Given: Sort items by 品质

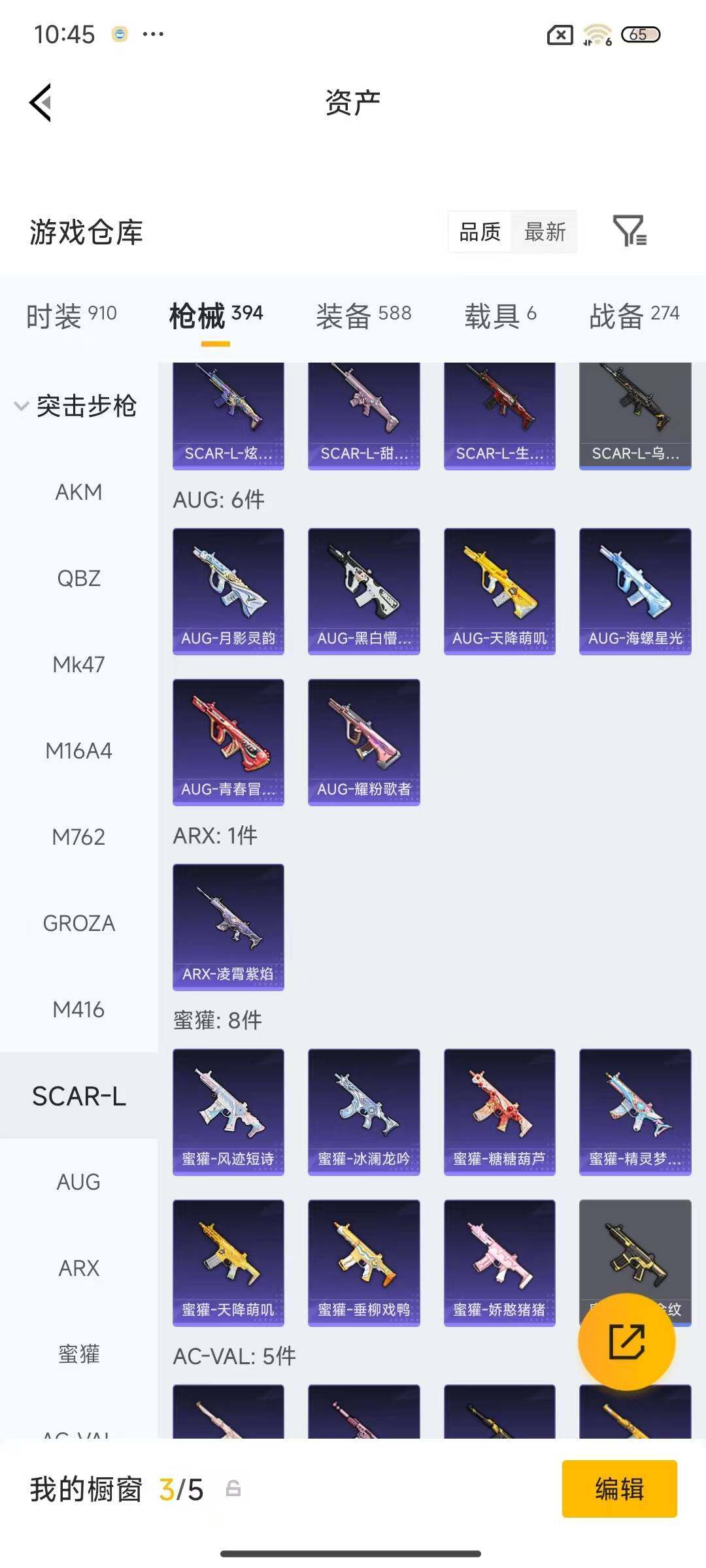Looking at the screenshot, I should tap(480, 231).
